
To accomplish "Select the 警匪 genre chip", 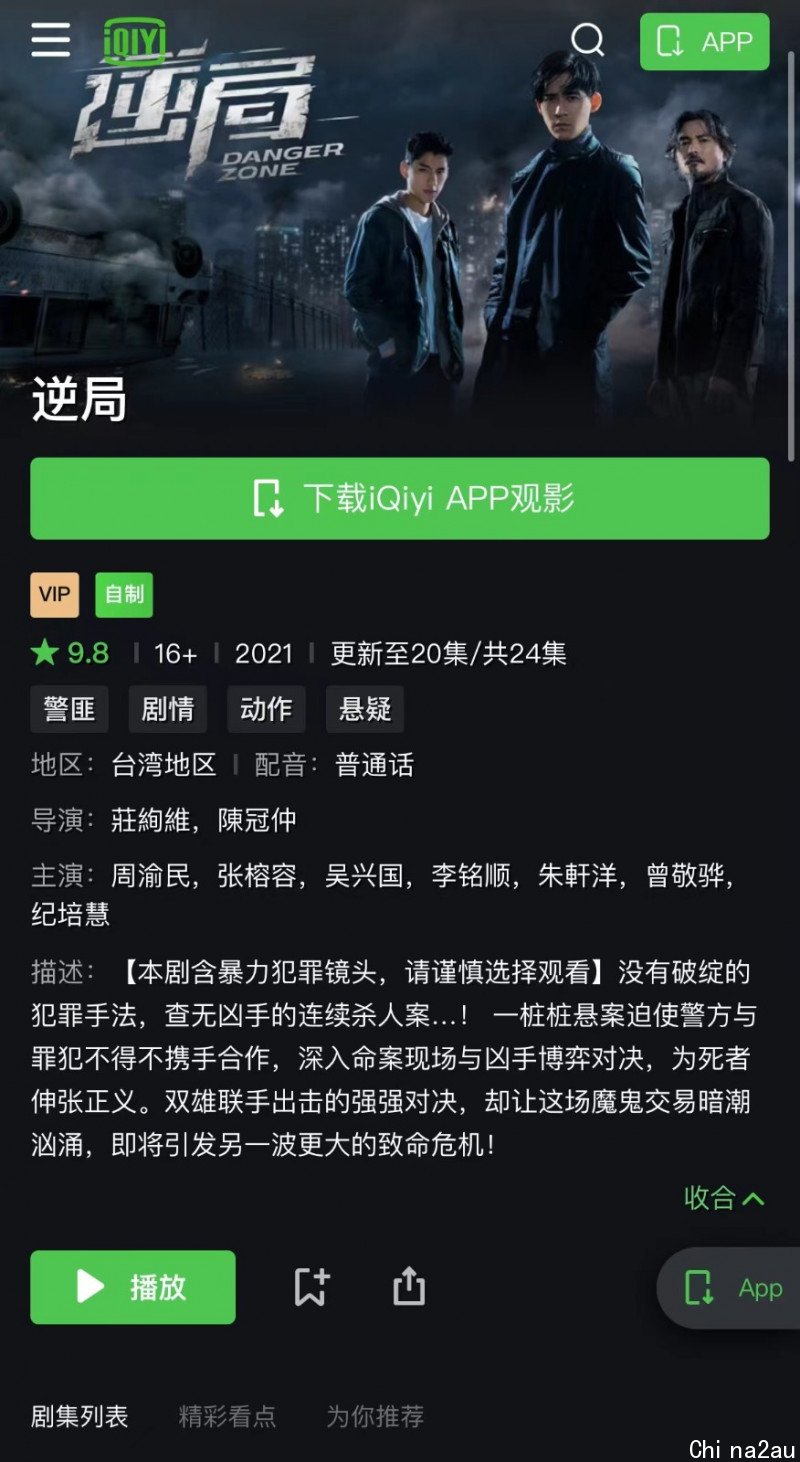I will pos(69,709).
